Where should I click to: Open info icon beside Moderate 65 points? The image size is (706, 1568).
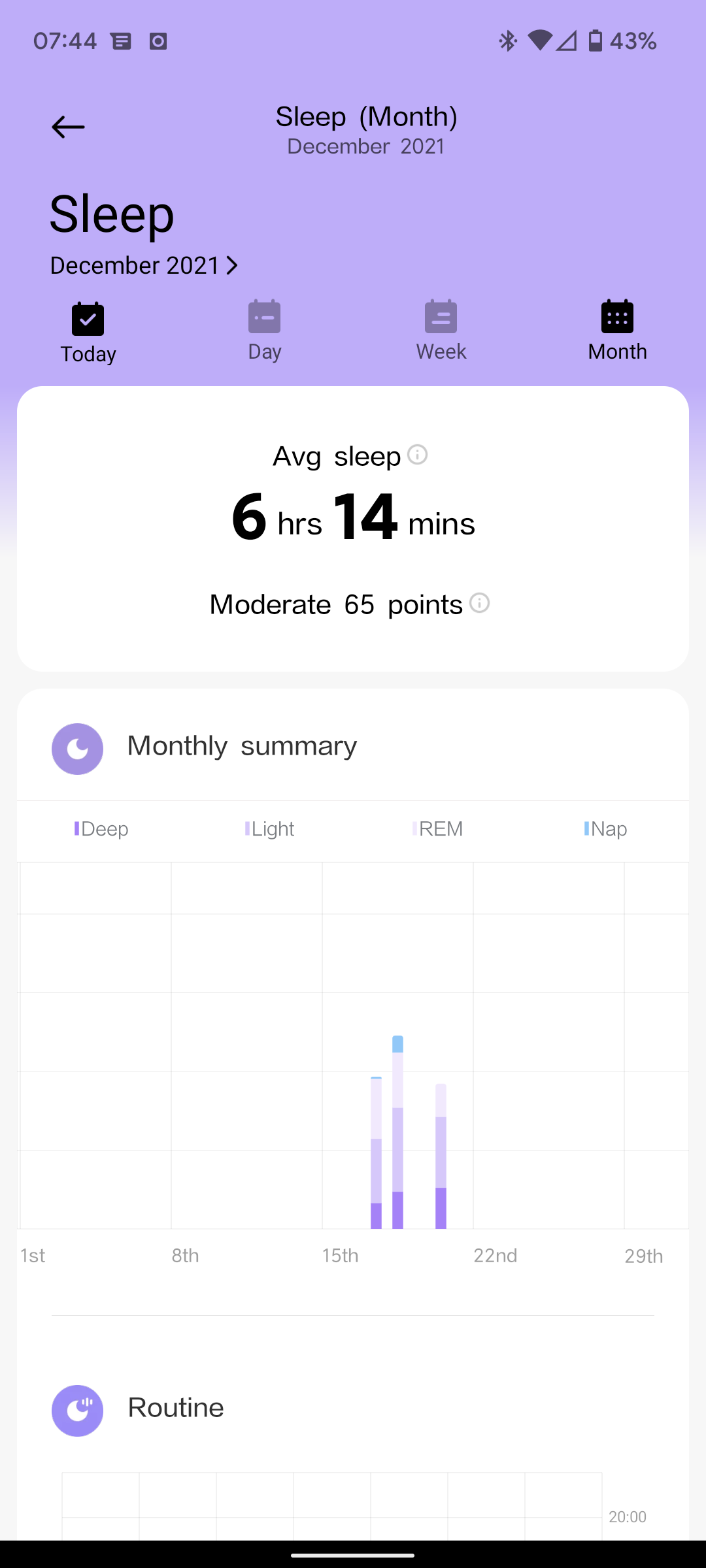pyautogui.click(x=479, y=602)
